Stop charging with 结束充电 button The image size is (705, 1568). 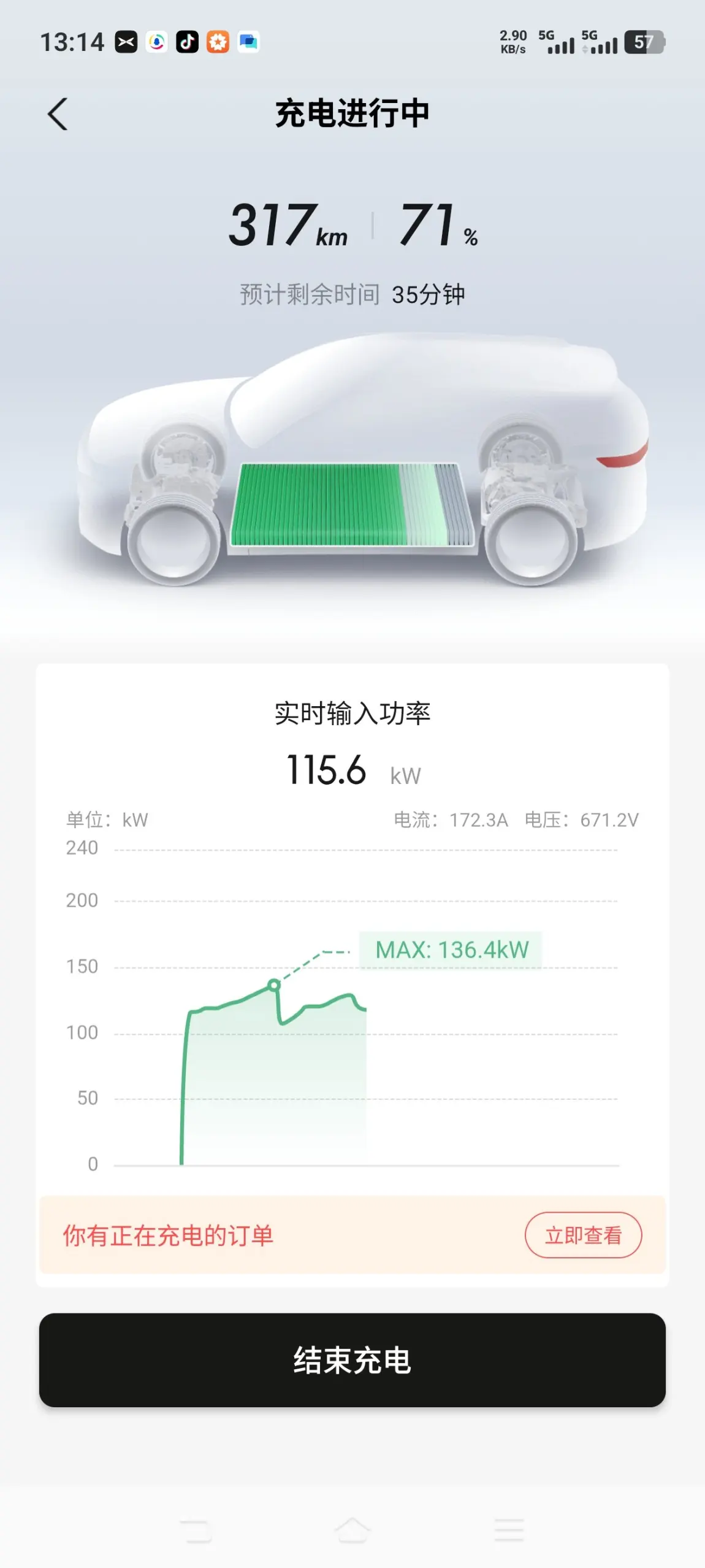tap(352, 1361)
